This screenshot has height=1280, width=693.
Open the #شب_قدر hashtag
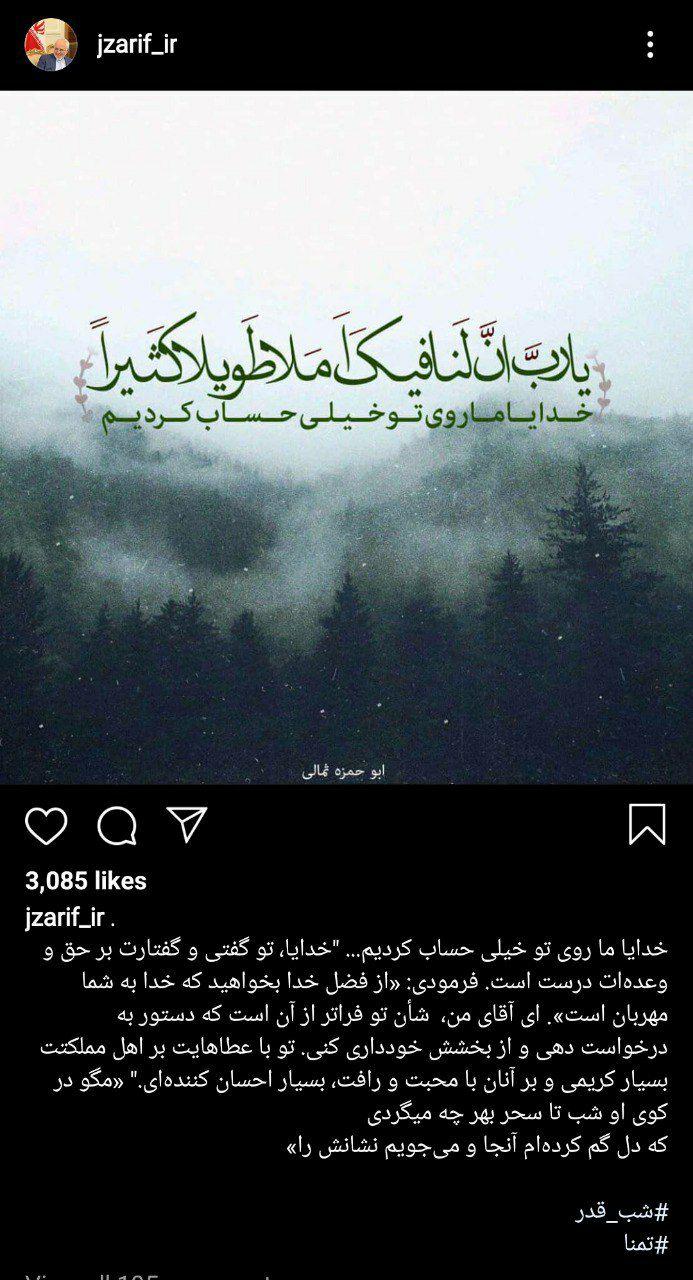(x=622, y=1213)
